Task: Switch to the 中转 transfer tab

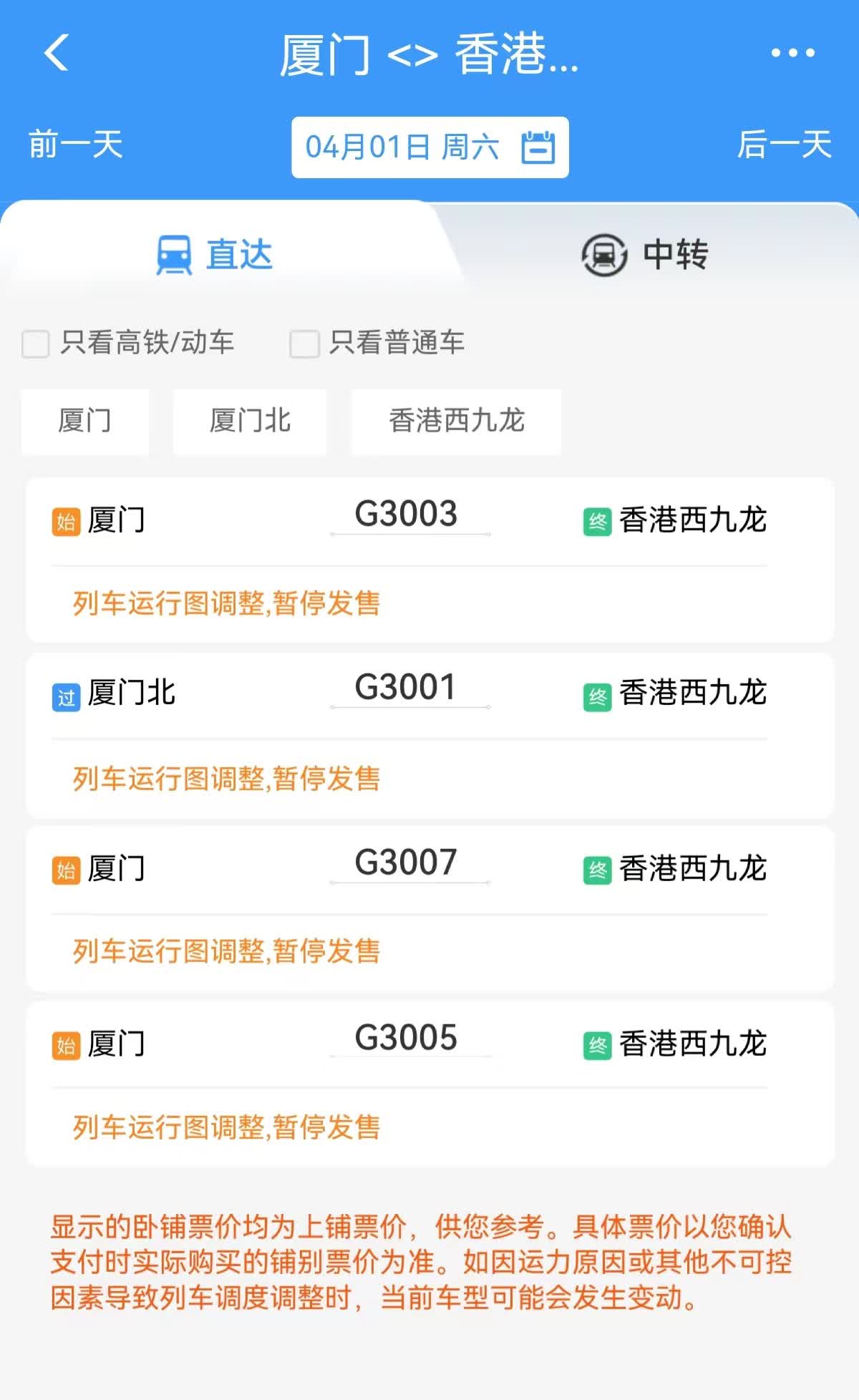Action: point(644,255)
